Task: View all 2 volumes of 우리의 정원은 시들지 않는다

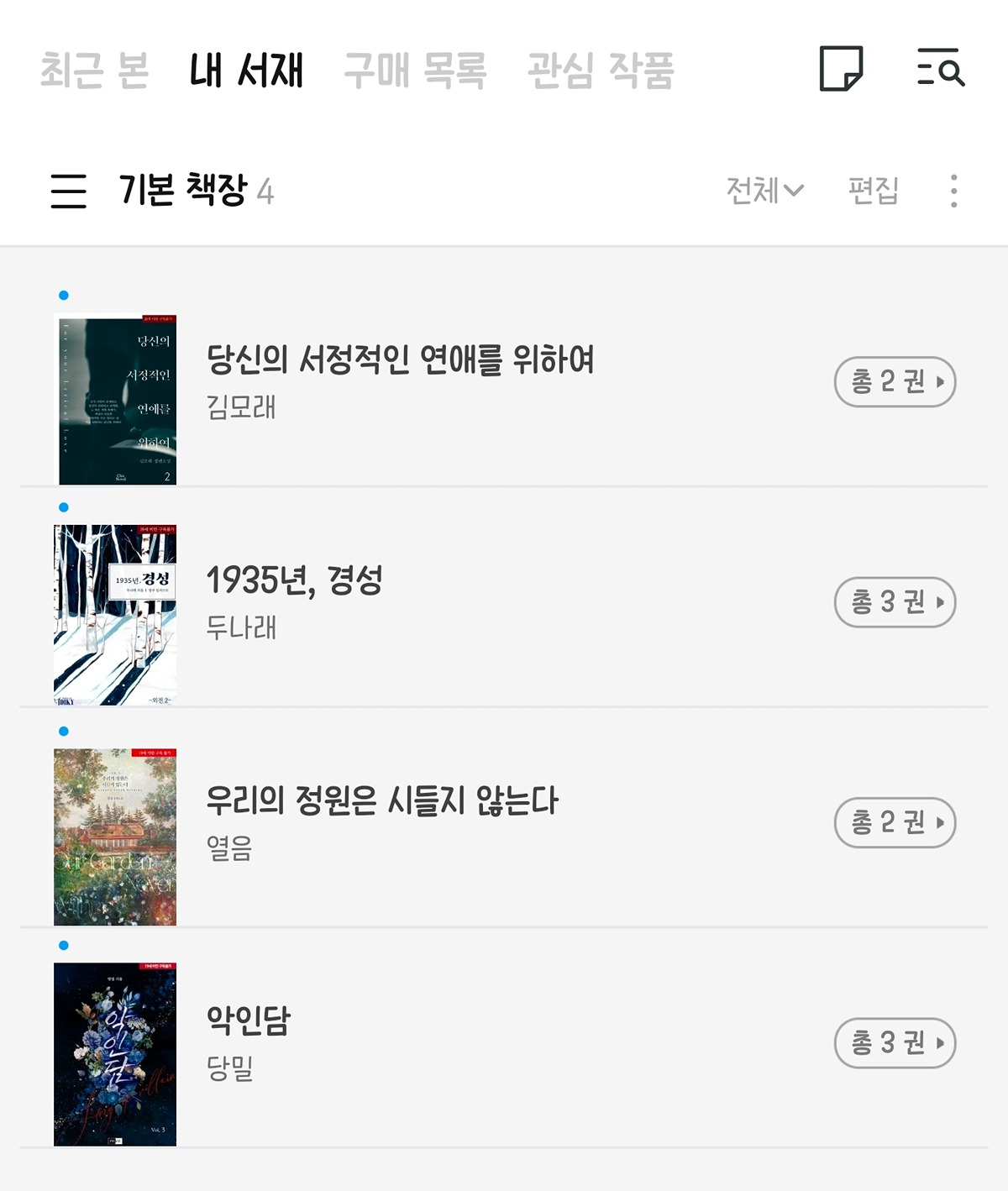Action: pyautogui.click(x=895, y=822)
